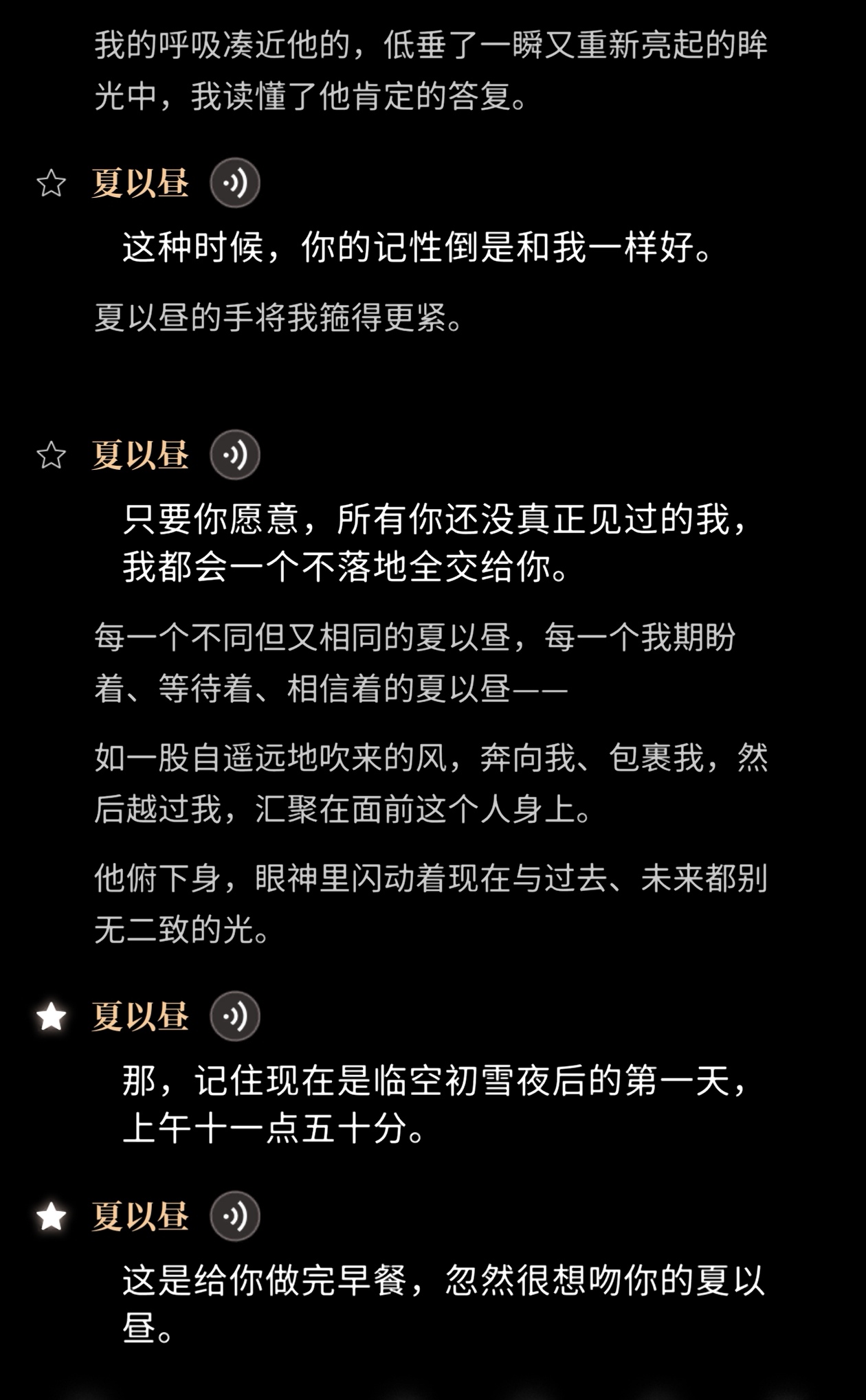866x1400 pixels.
Task: Favorite the line starting "只要你愿意"
Action: click(x=51, y=455)
